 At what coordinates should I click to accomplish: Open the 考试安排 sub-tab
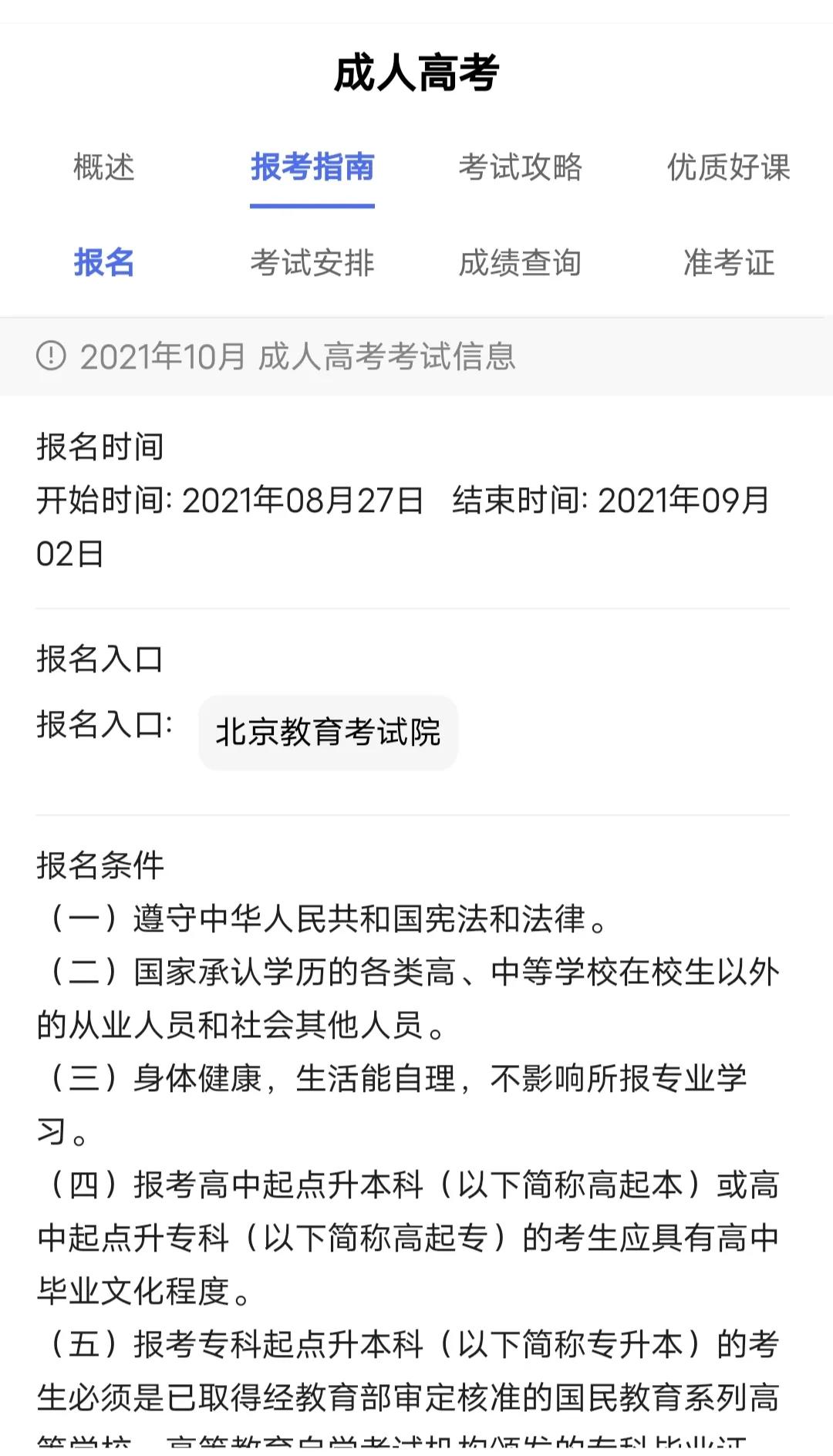point(312,263)
